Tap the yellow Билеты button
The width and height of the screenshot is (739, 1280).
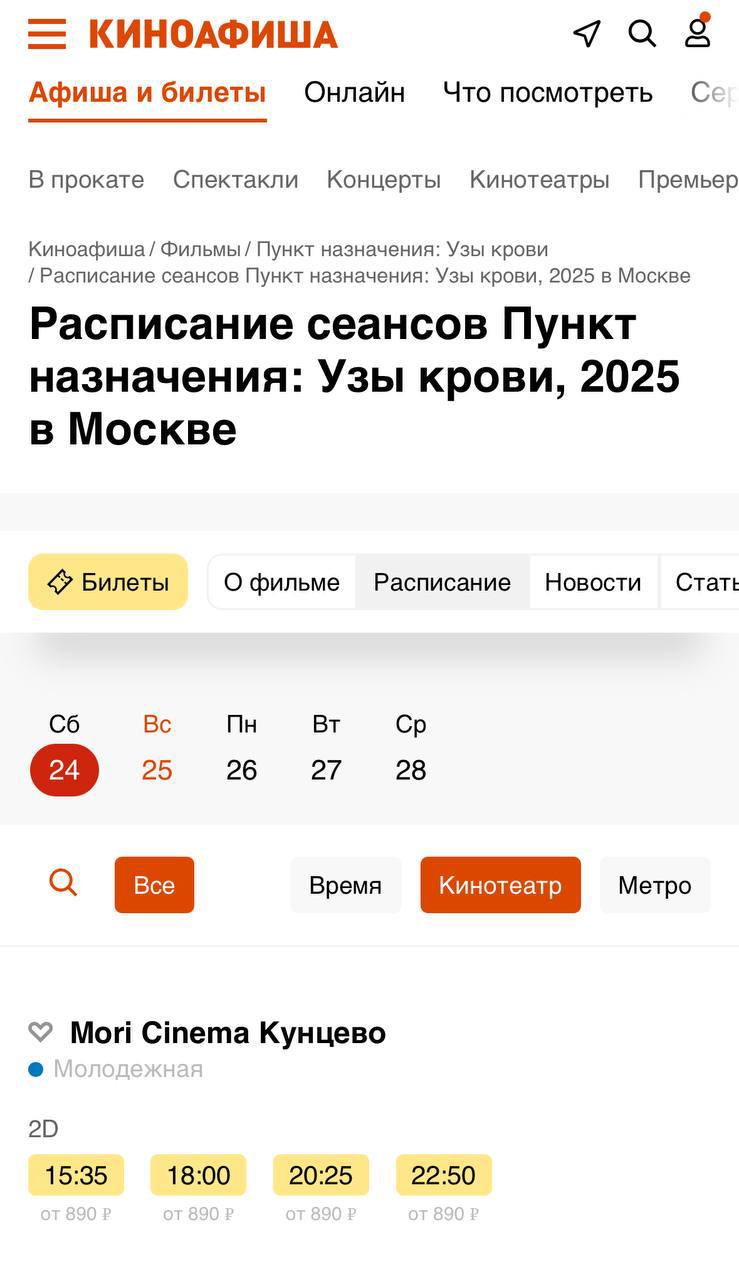coord(108,582)
